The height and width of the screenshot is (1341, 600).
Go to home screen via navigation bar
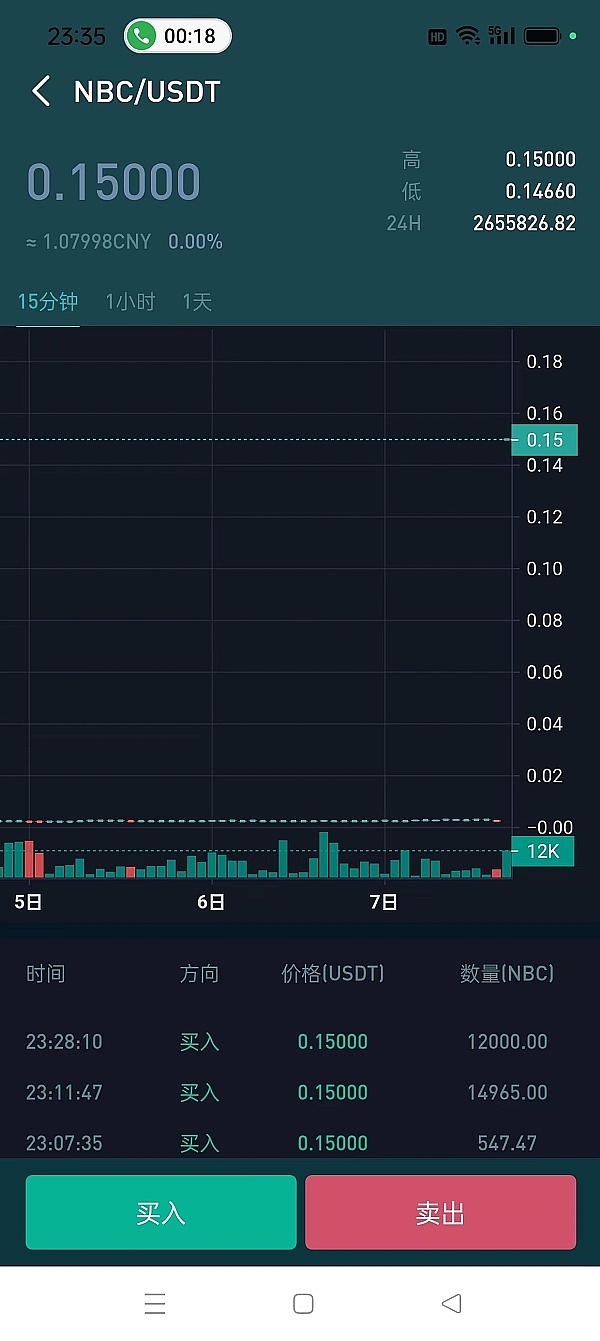(303, 1303)
